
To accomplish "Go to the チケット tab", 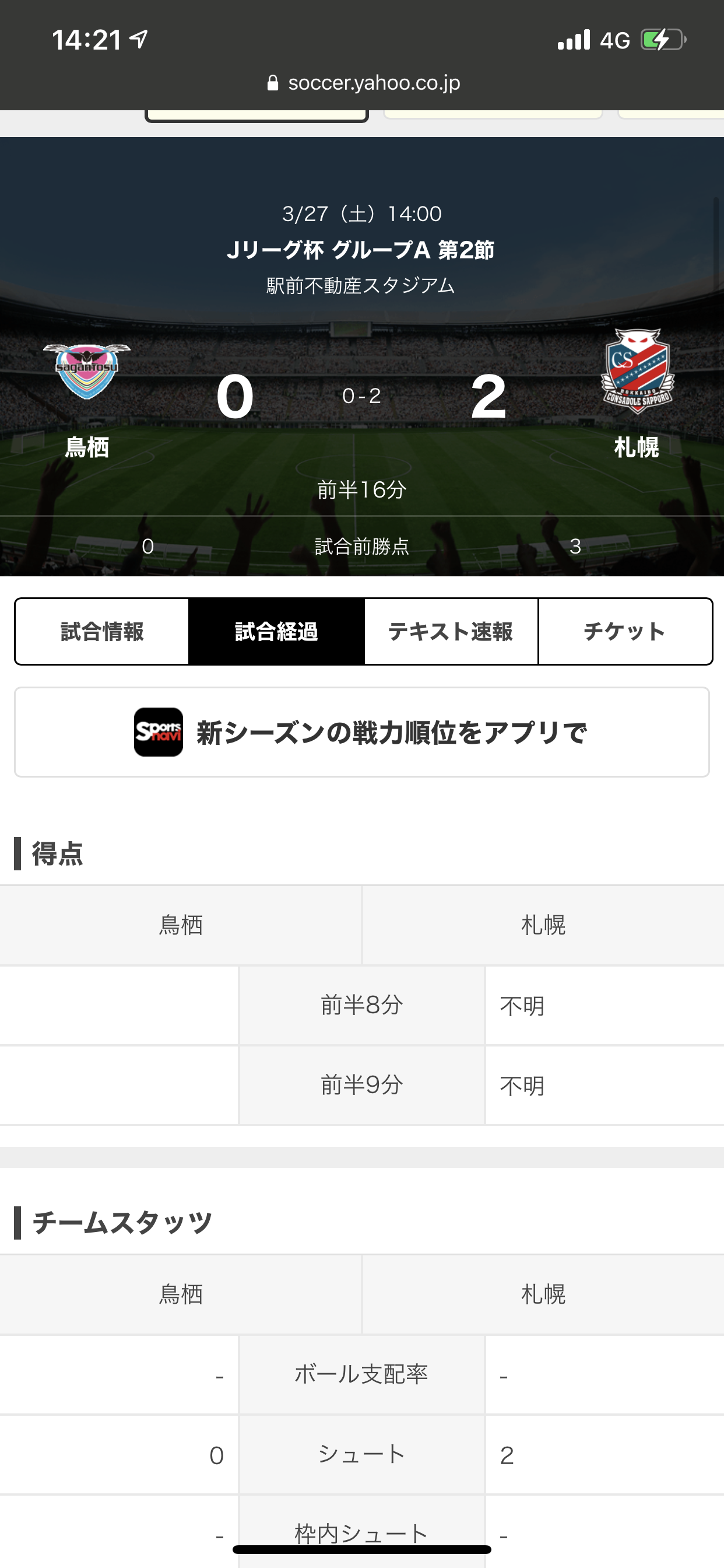I will pos(624,631).
